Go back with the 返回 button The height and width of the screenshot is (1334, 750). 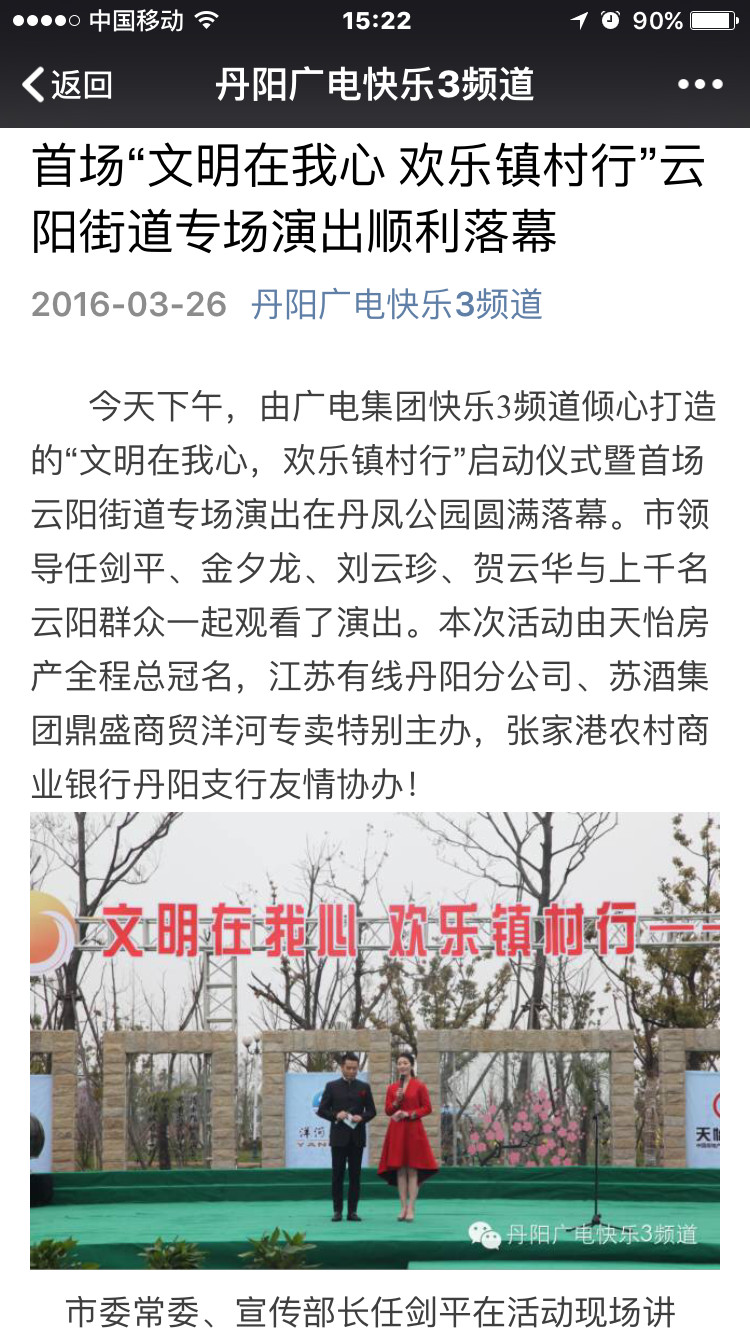67,85
